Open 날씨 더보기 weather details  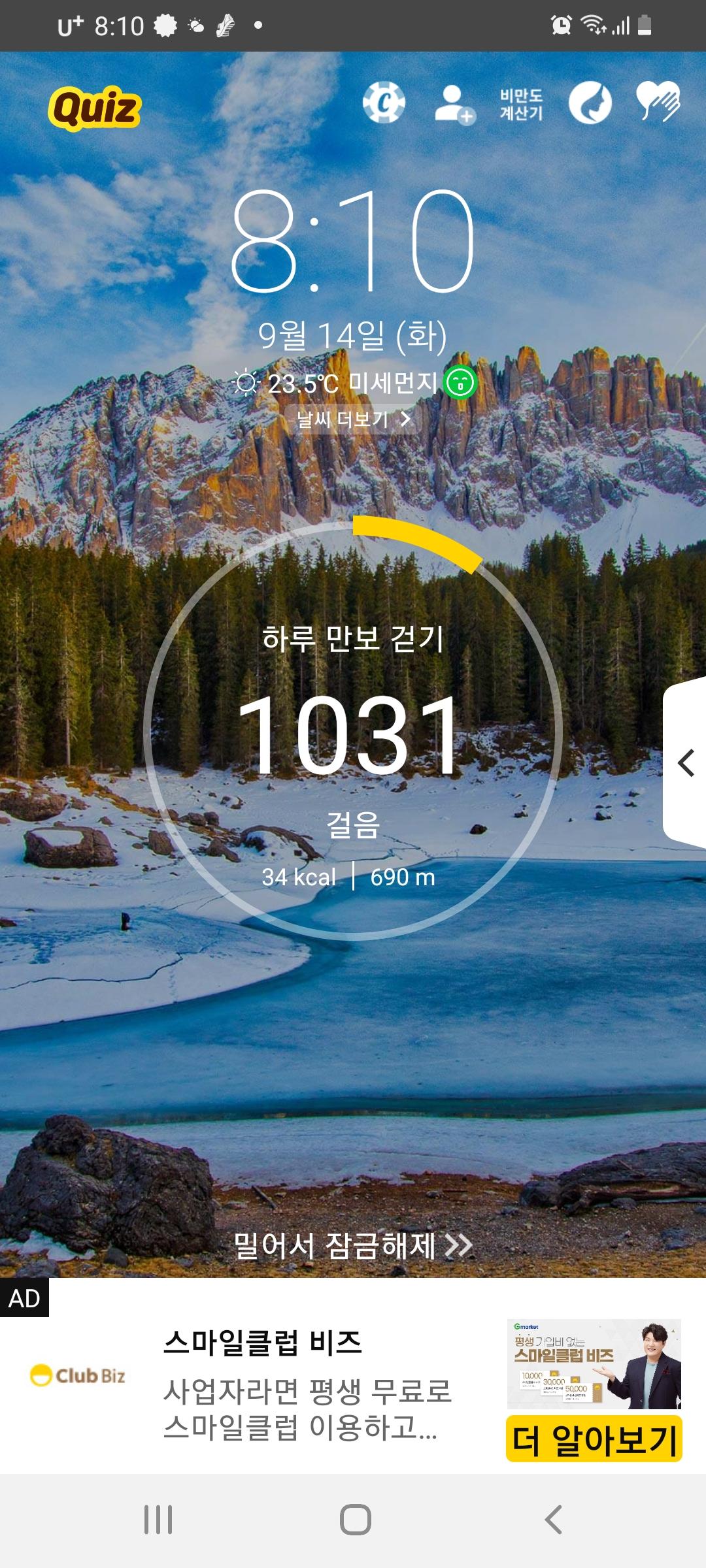coord(353,419)
